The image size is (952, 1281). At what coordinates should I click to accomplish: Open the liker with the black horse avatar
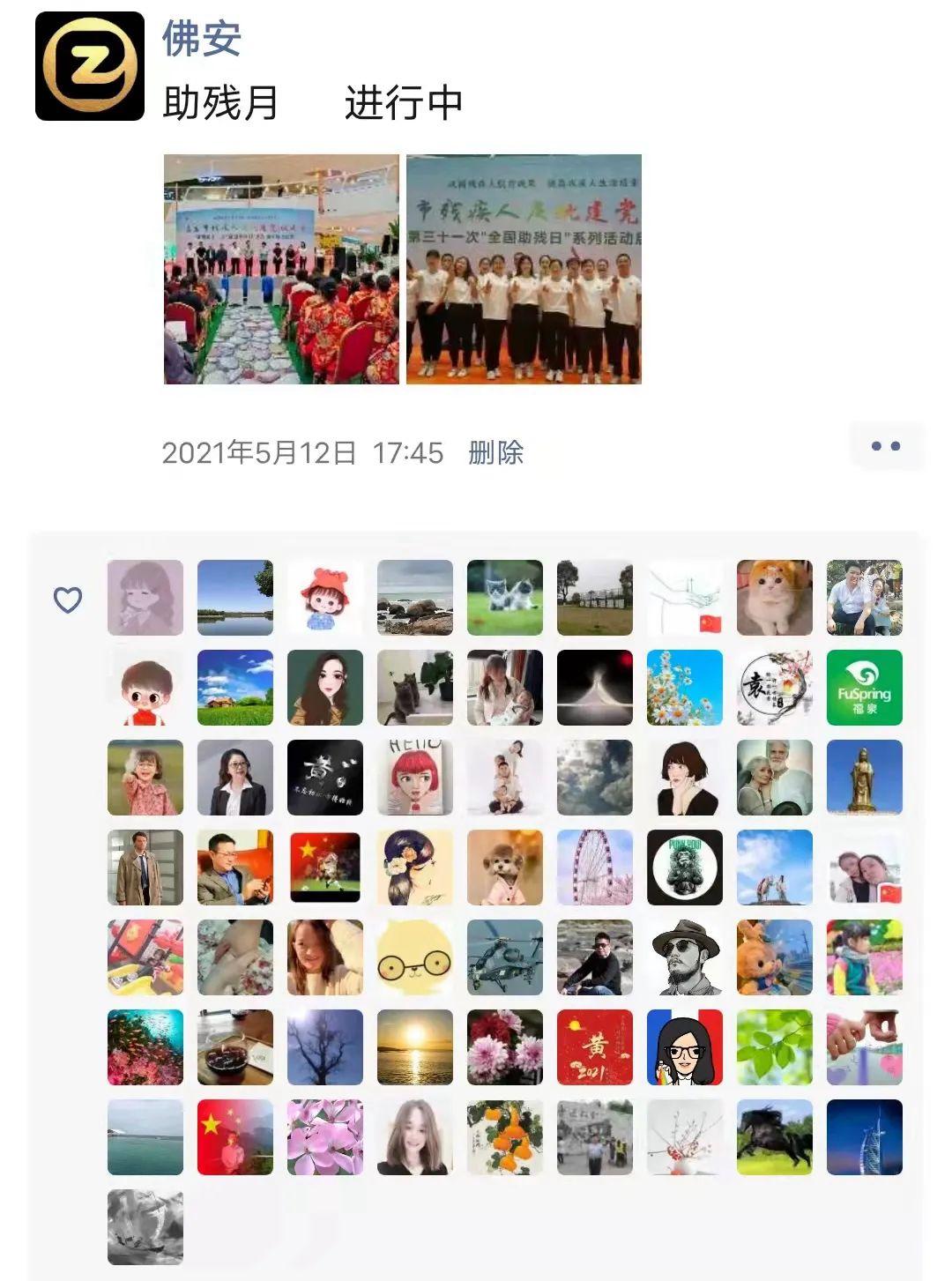click(774, 1137)
